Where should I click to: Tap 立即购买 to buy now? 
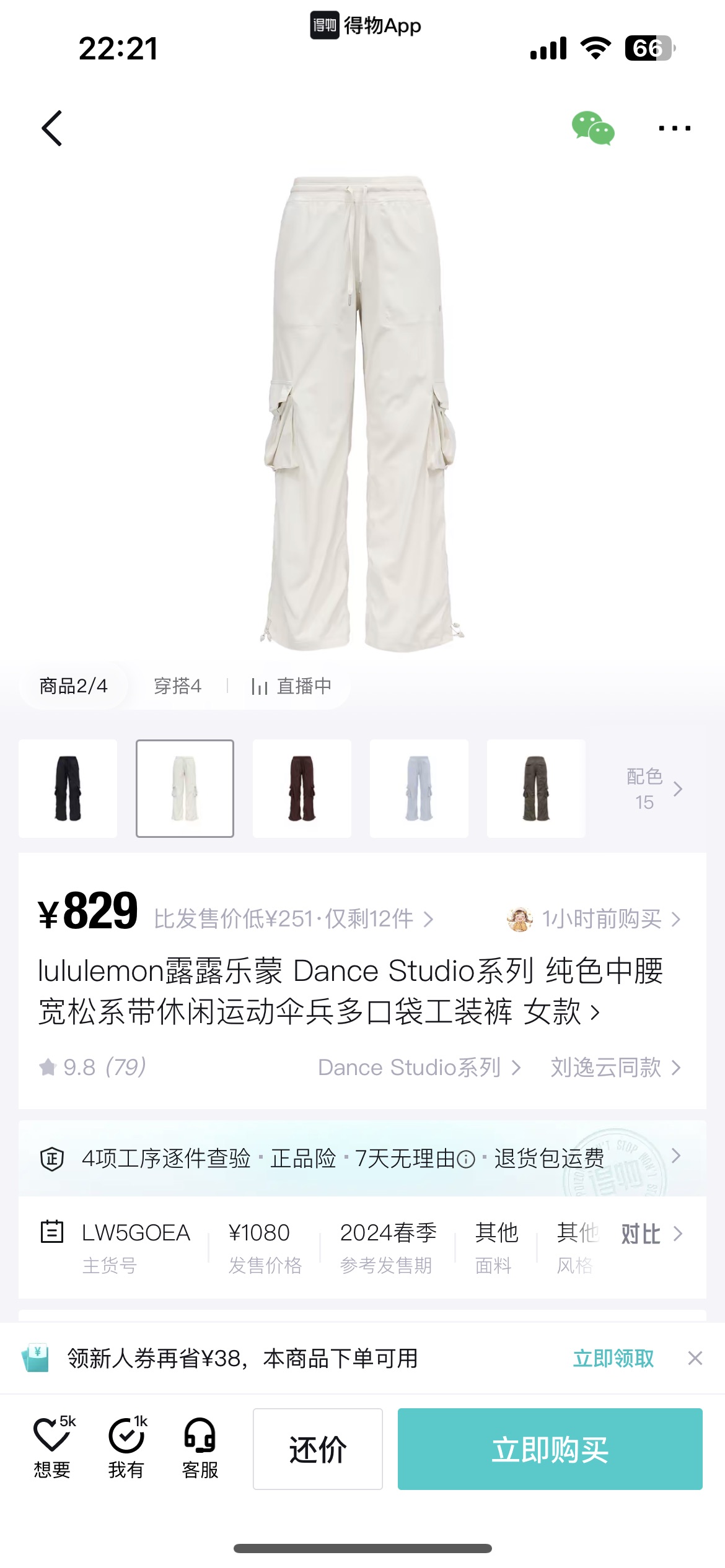pyautogui.click(x=550, y=1449)
